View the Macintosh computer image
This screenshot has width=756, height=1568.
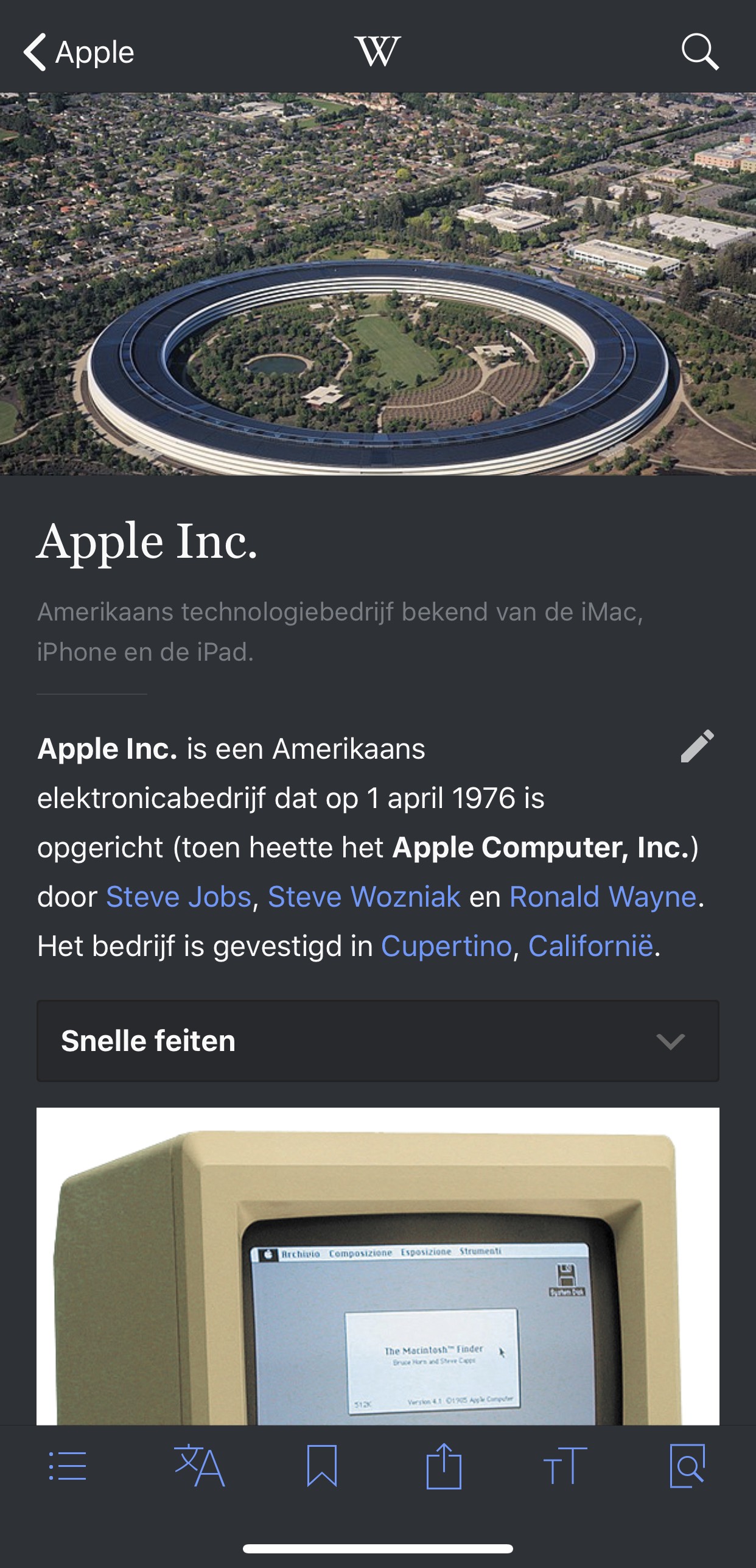click(377, 1267)
